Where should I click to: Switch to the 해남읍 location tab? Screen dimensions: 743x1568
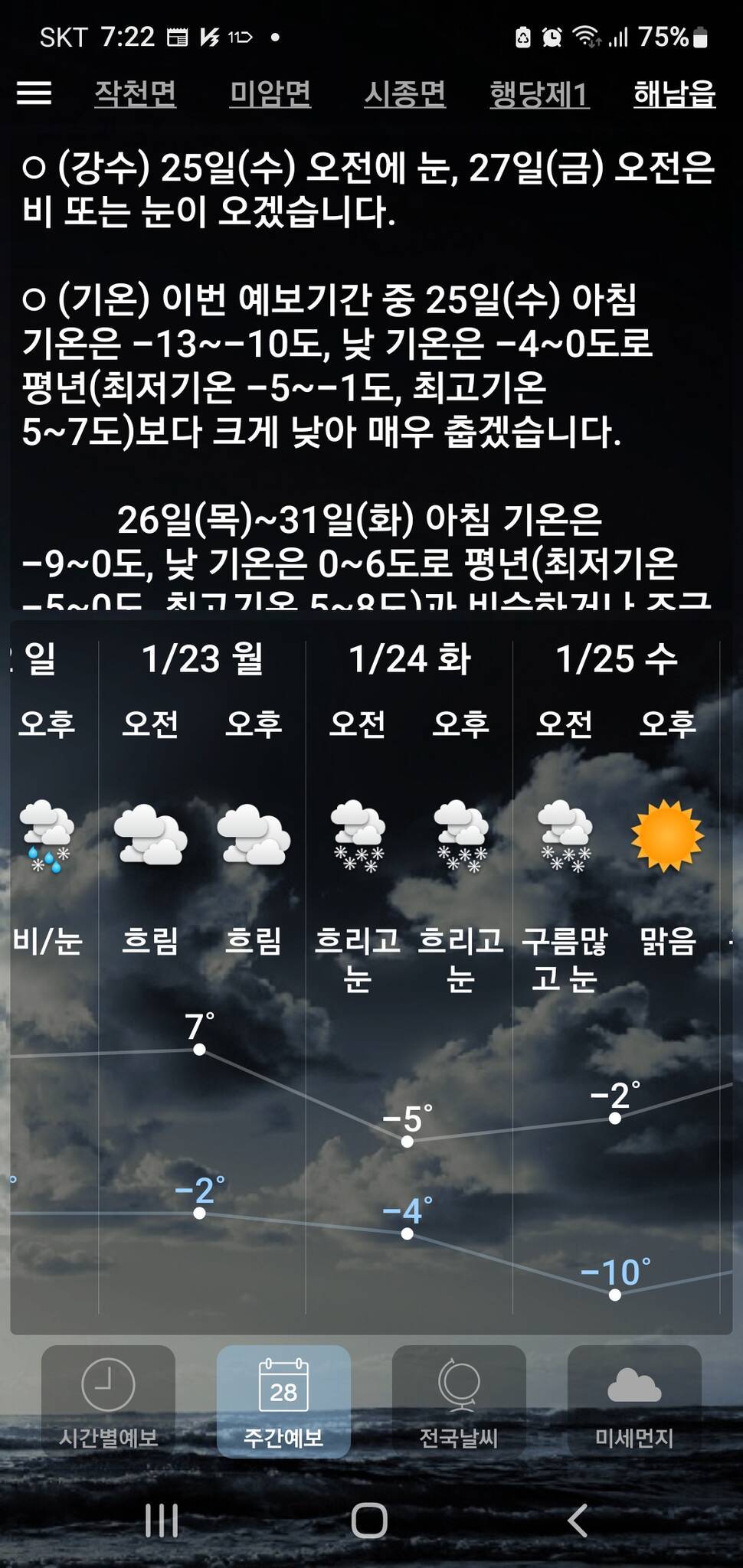coord(674,94)
